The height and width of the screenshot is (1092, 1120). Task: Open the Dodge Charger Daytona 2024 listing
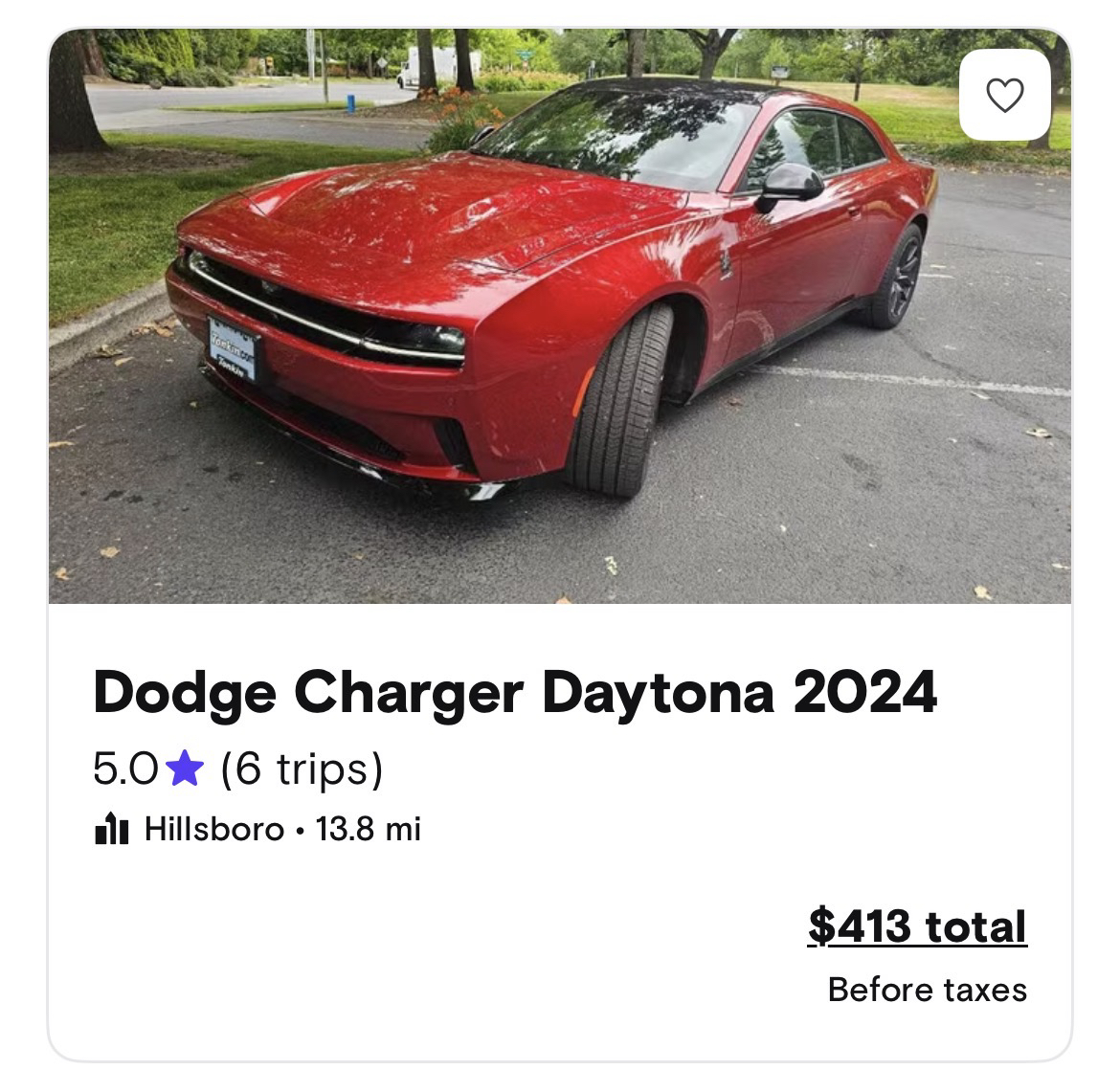point(515,692)
